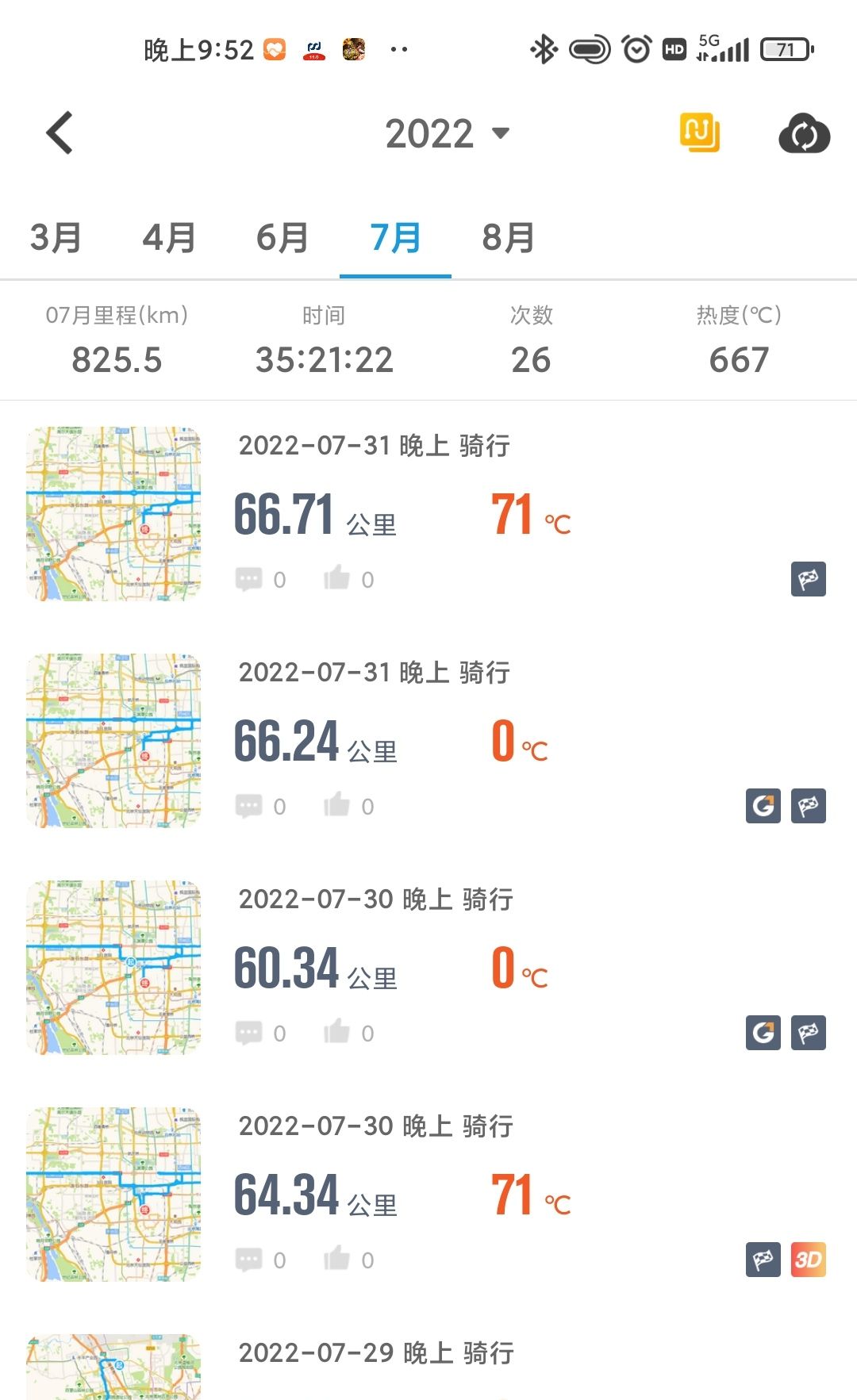Switch to the 3月 tab
Viewport: 857px width, 1400px height.
click(x=56, y=238)
